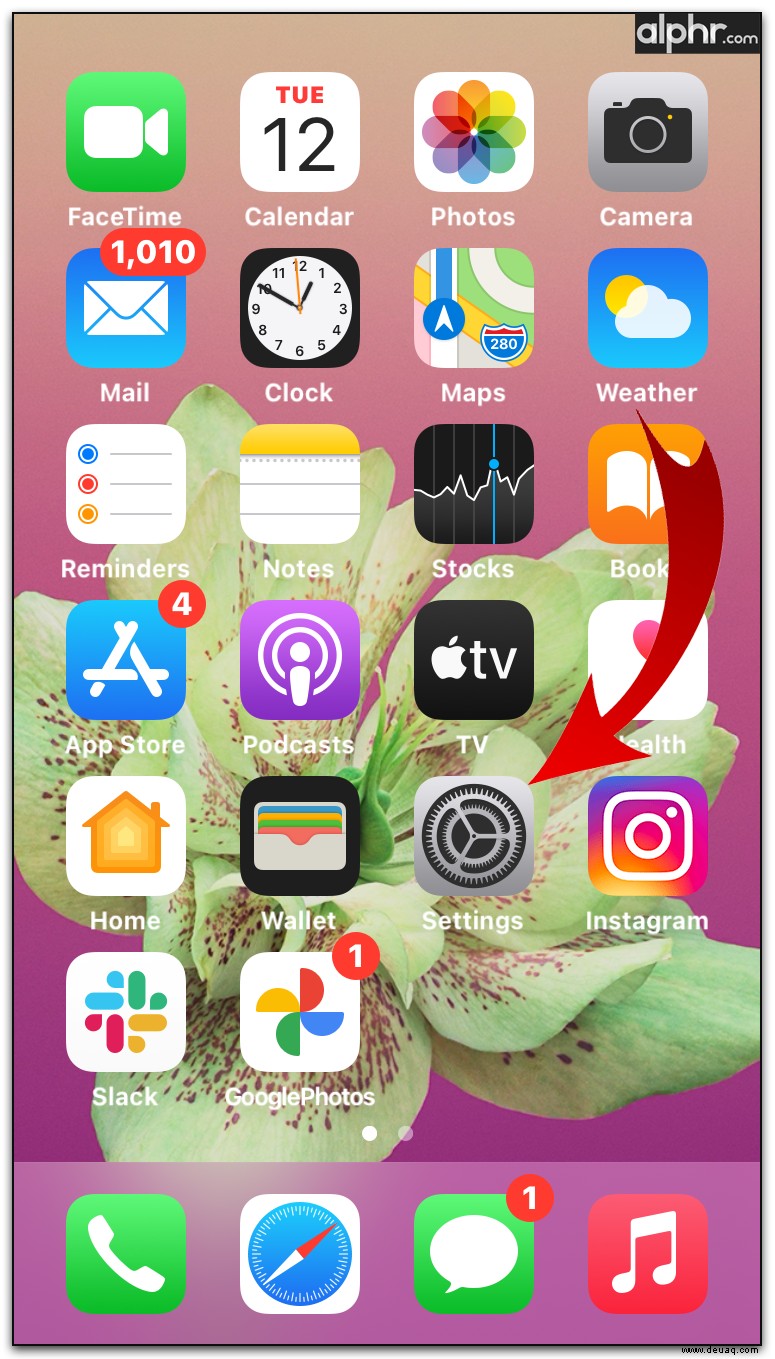Open the Settings app
The image size is (775, 1359).
coord(474,836)
